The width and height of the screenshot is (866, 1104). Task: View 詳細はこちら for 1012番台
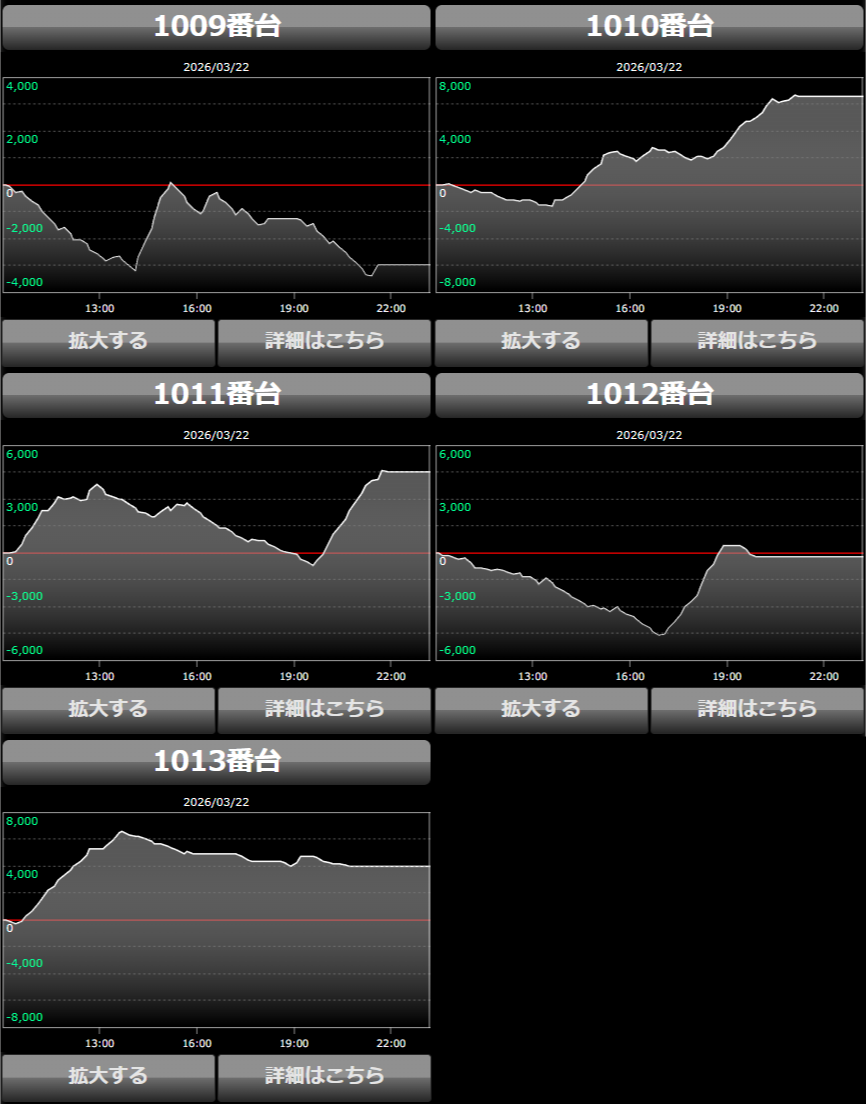click(x=757, y=710)
